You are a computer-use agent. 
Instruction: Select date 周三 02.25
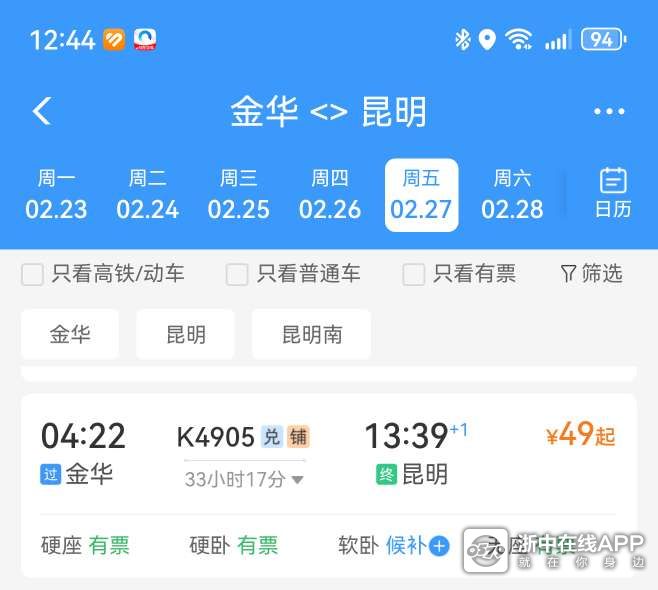tap(239, 194)
